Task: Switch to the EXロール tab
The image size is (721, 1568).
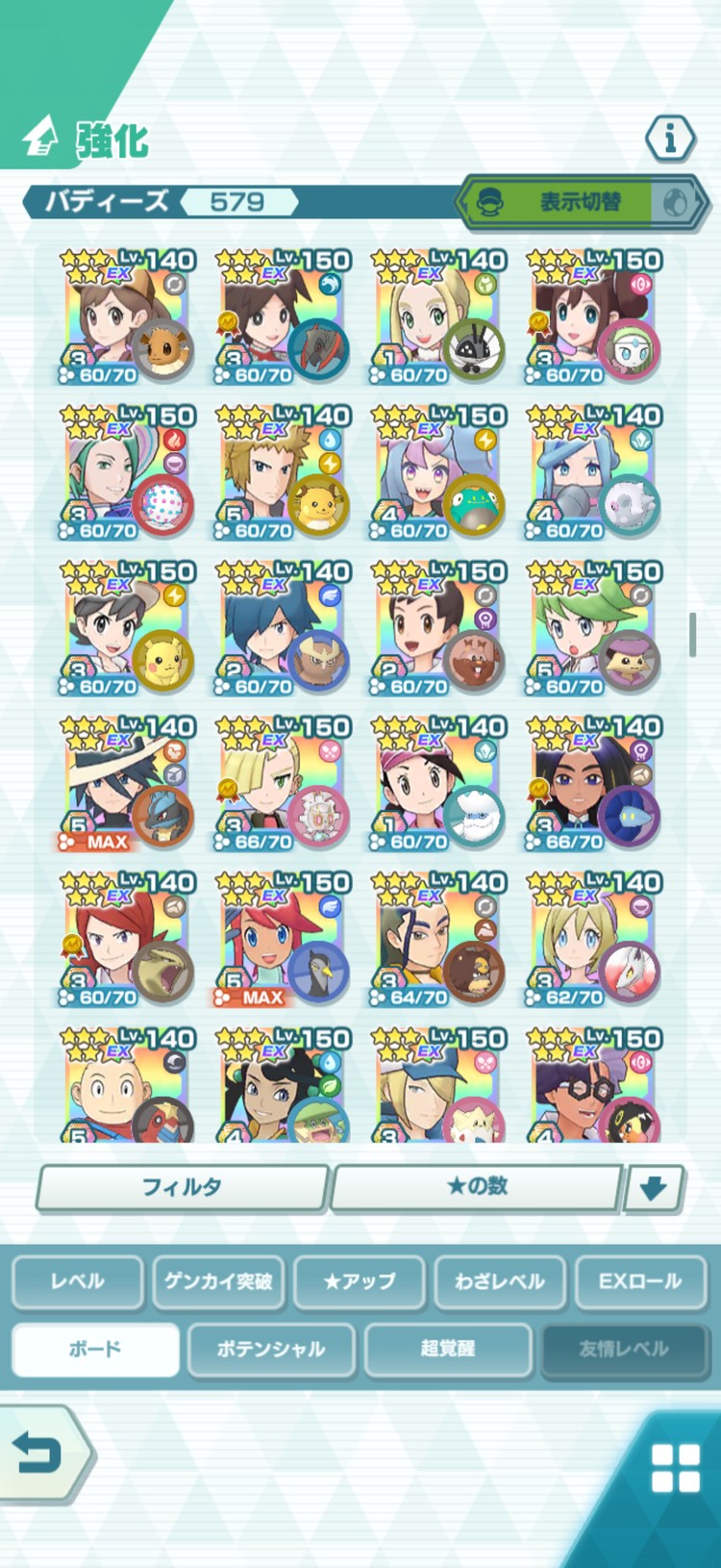Action: coord(640,1281)
